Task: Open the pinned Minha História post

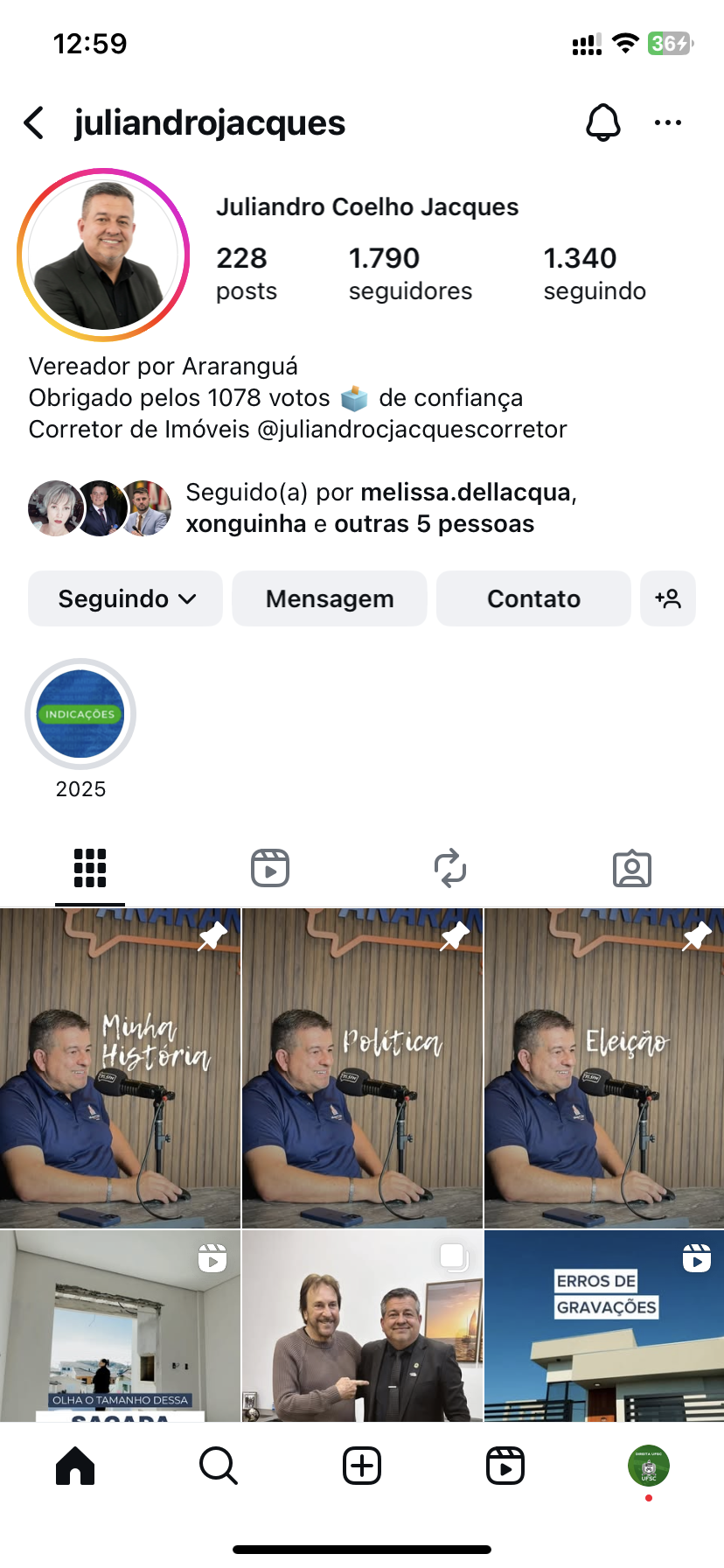Action: [120, 1067]
